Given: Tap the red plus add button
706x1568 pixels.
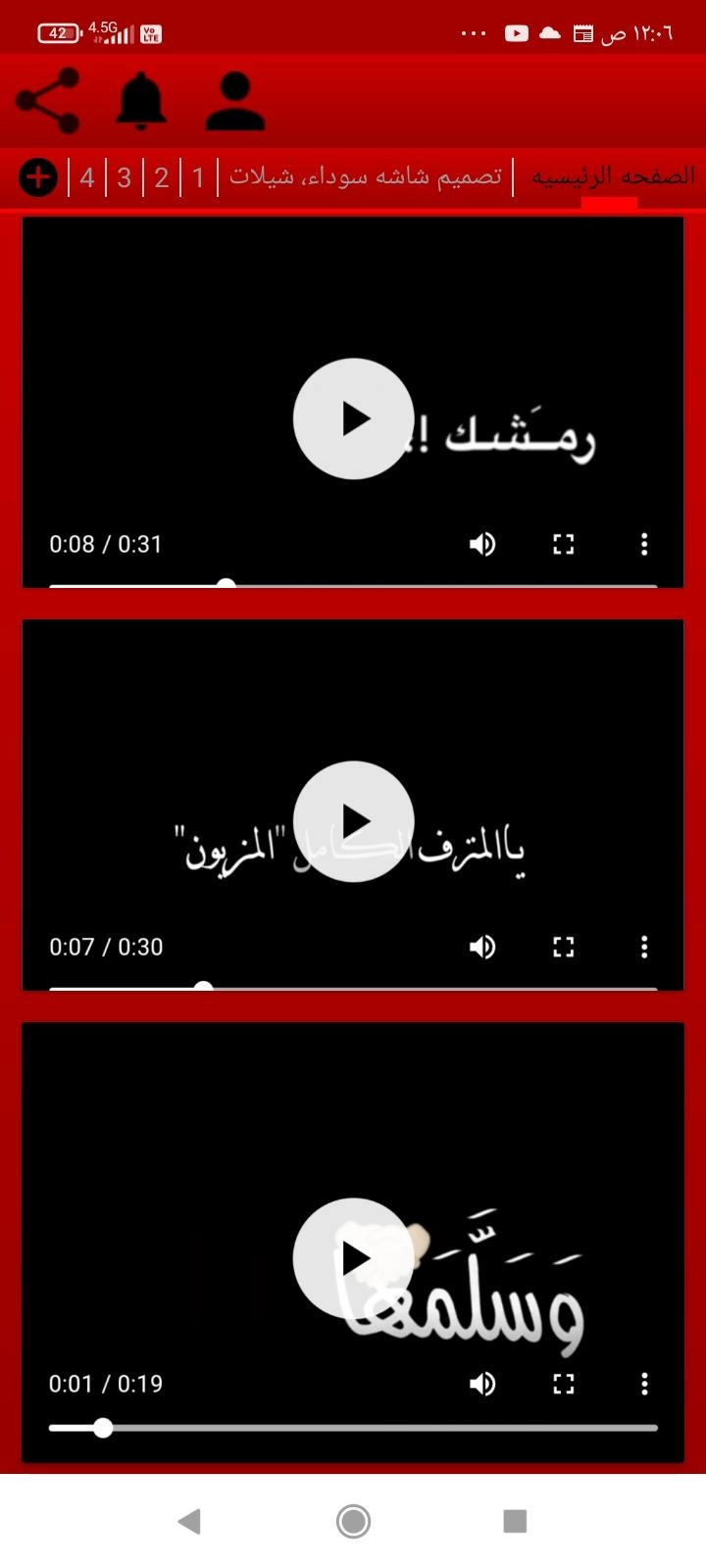Looking at the screenshot, I should tap(38, 177).
